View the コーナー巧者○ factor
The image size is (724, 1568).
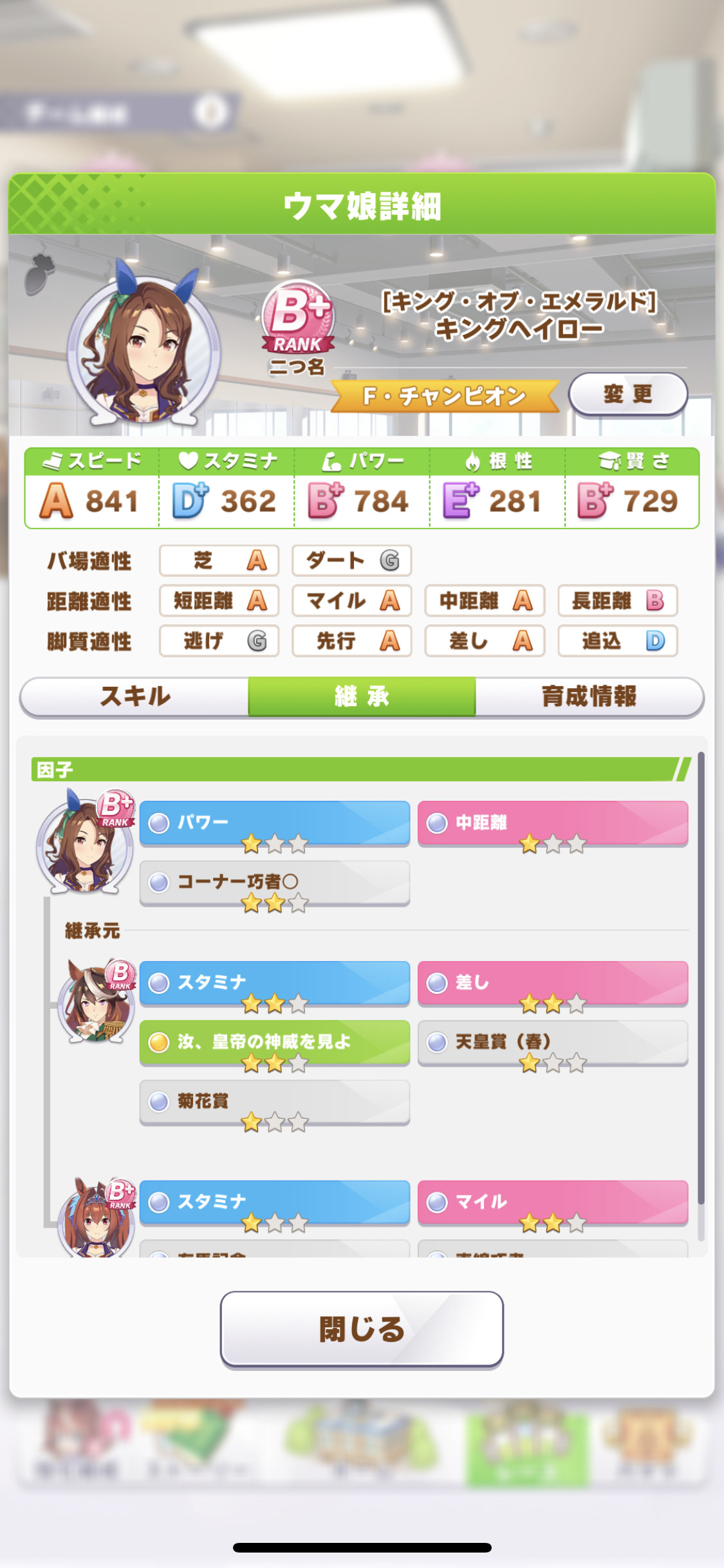(275, 883)
